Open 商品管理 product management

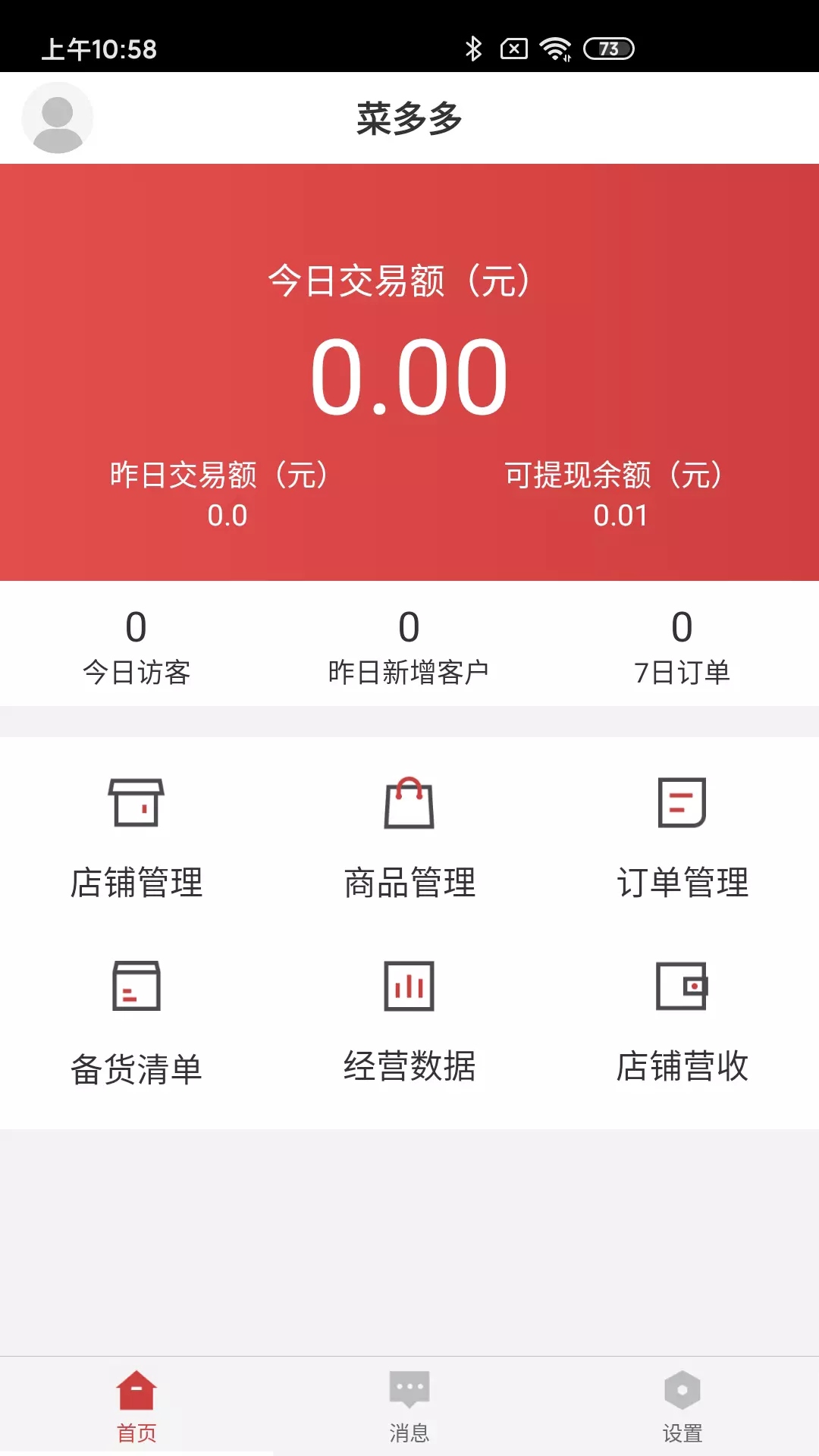coord(409,839)
